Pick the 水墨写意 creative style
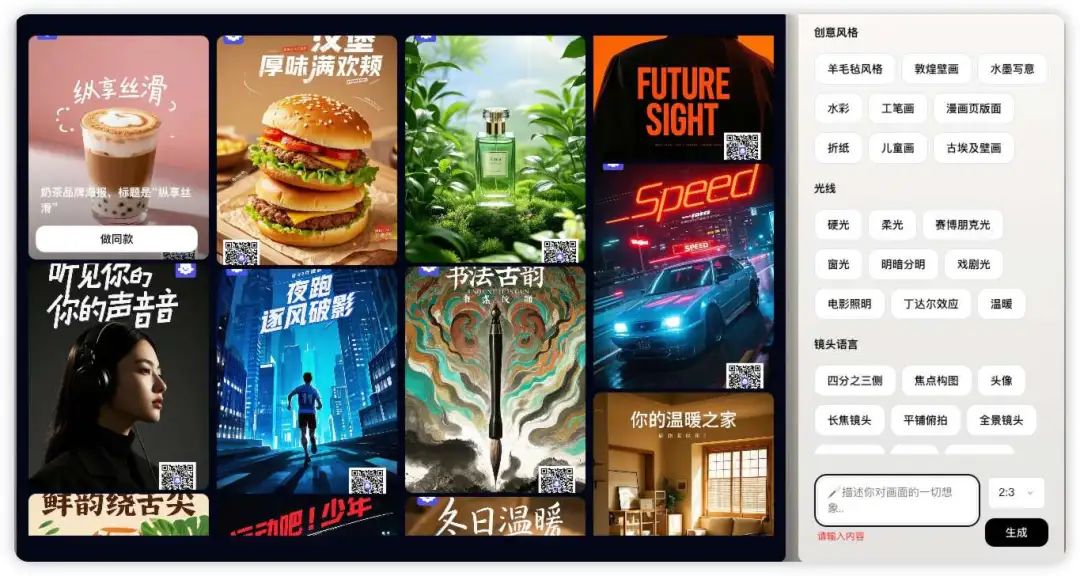The width and height of the screenshot is (1080, 576). point(1012,69)
